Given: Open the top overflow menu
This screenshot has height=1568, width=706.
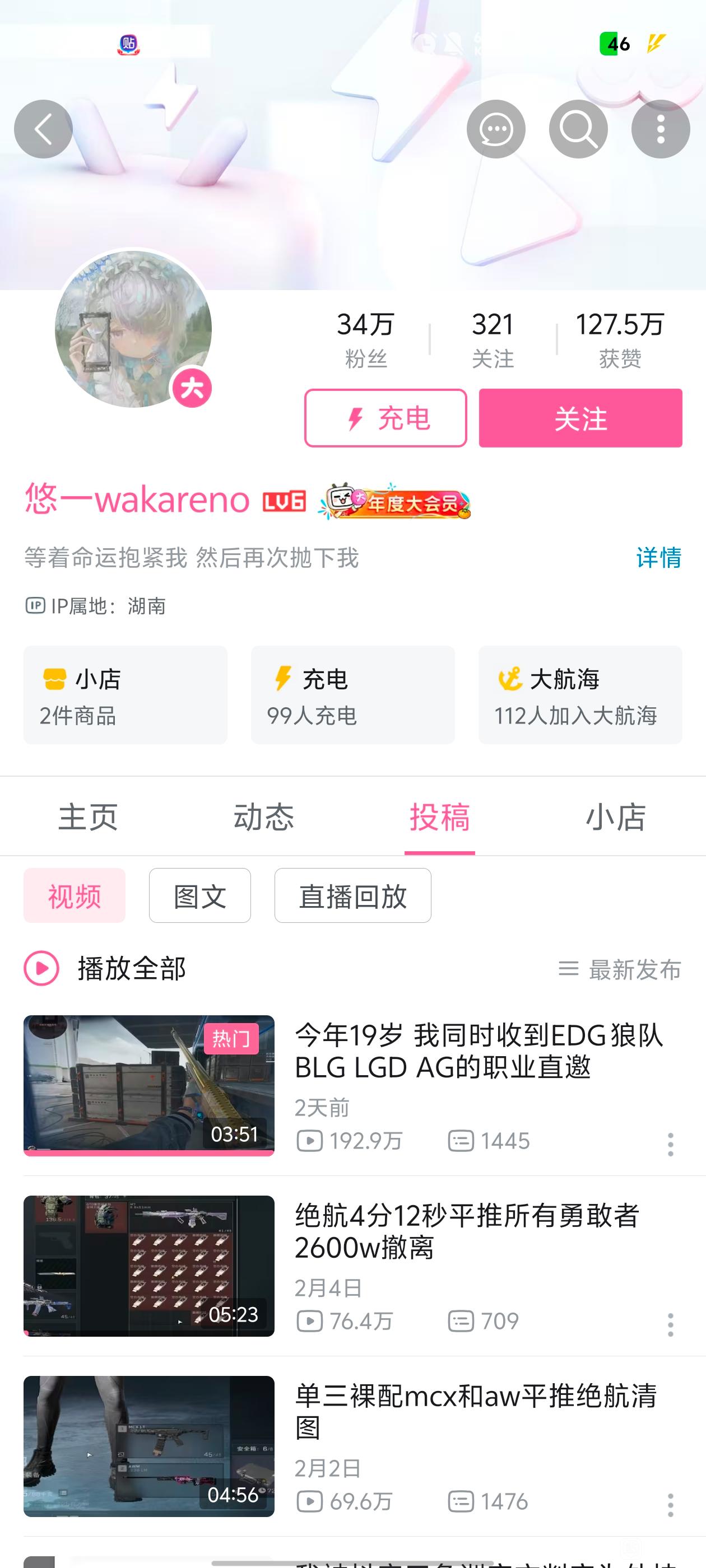Looking at the screenshot, I should pos(660,129).
